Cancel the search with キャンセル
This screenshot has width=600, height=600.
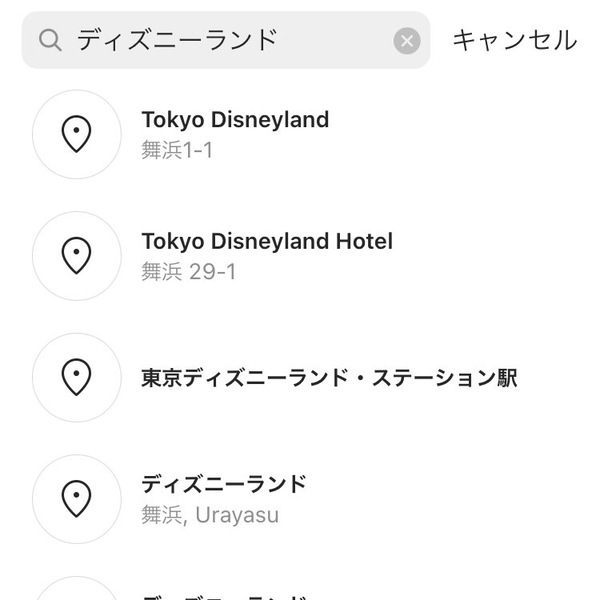514,40
